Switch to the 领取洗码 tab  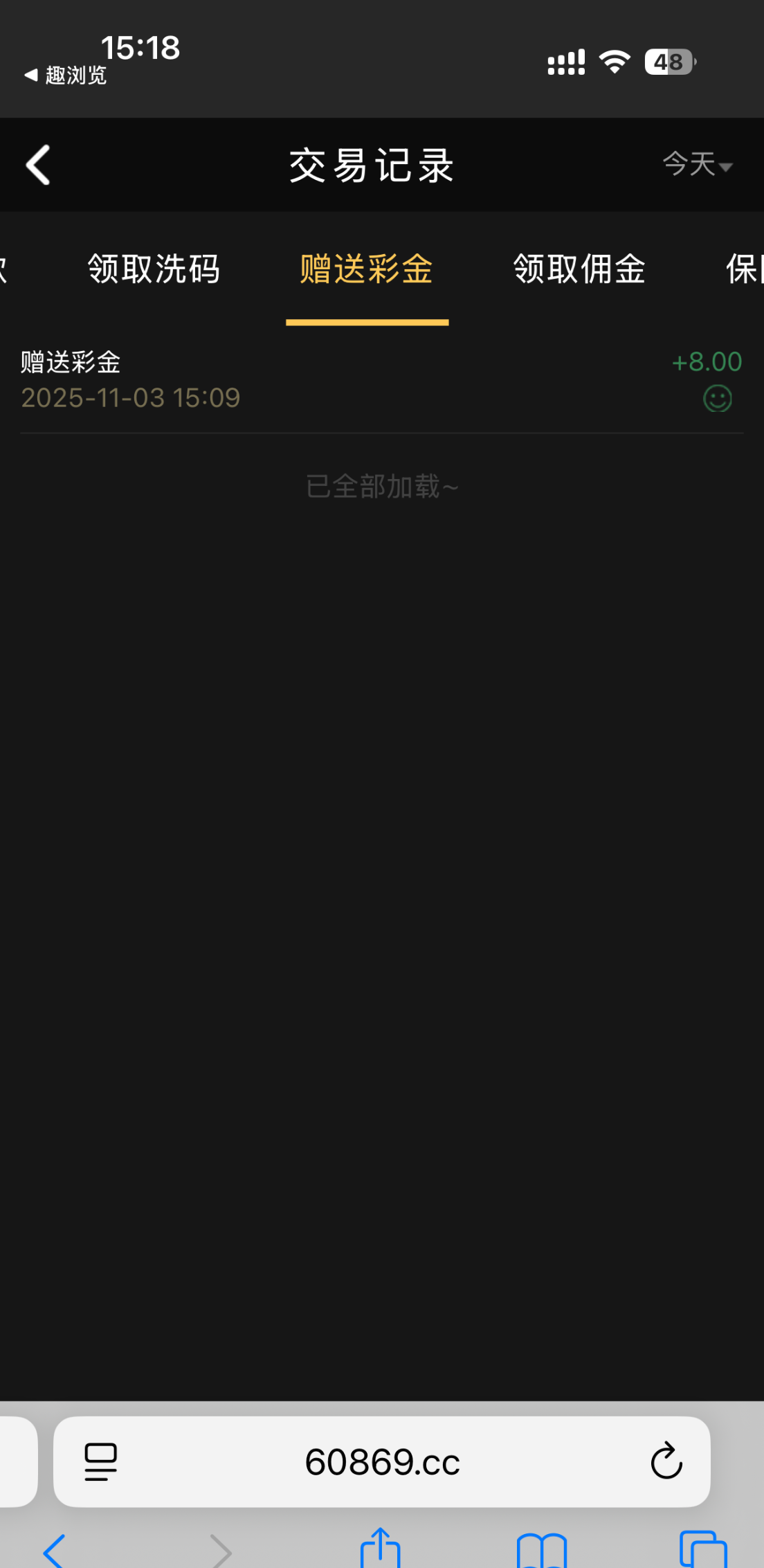tap(154, 269)
